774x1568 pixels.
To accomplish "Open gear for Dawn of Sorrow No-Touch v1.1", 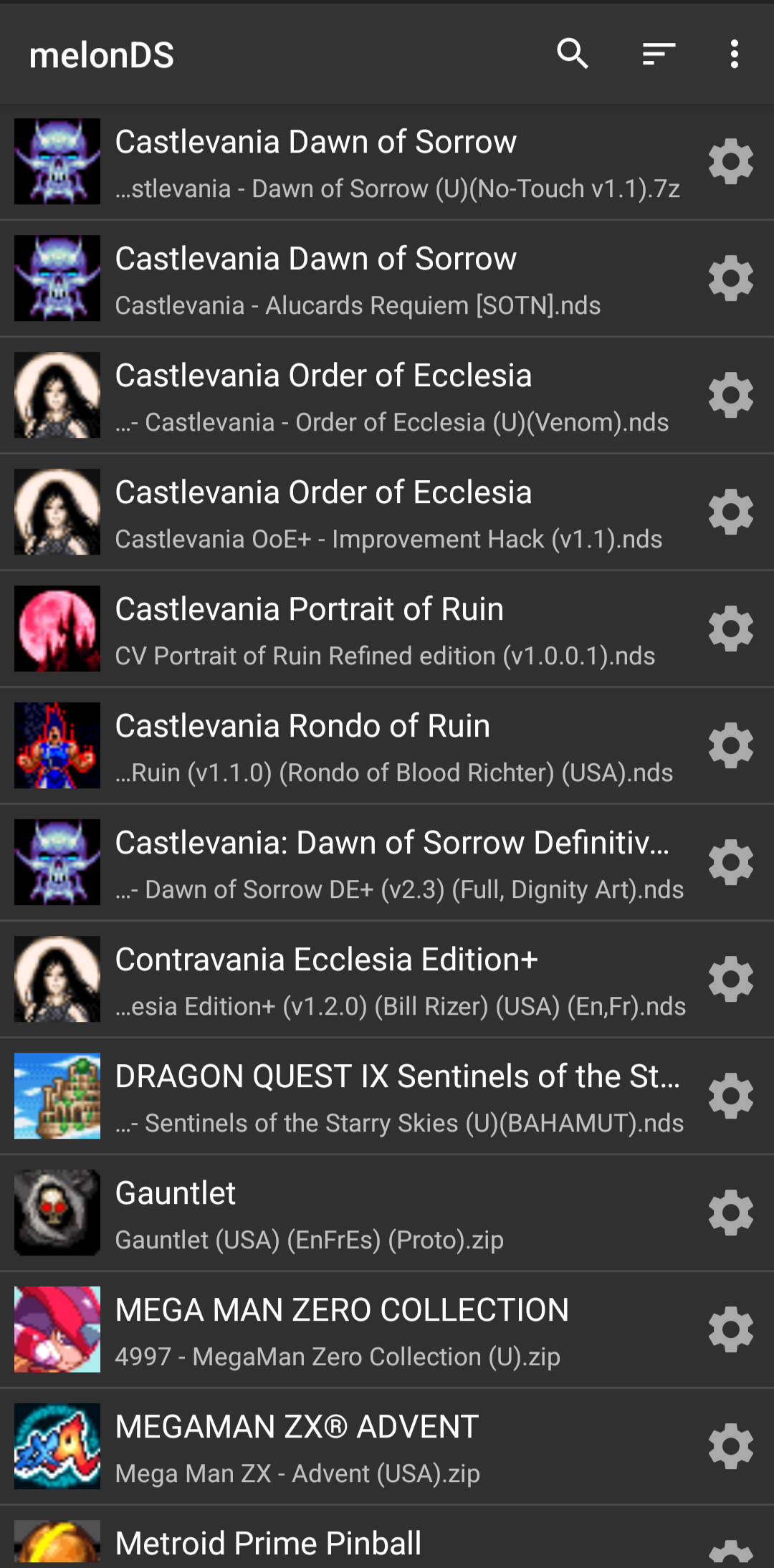I will coord(731,161).
